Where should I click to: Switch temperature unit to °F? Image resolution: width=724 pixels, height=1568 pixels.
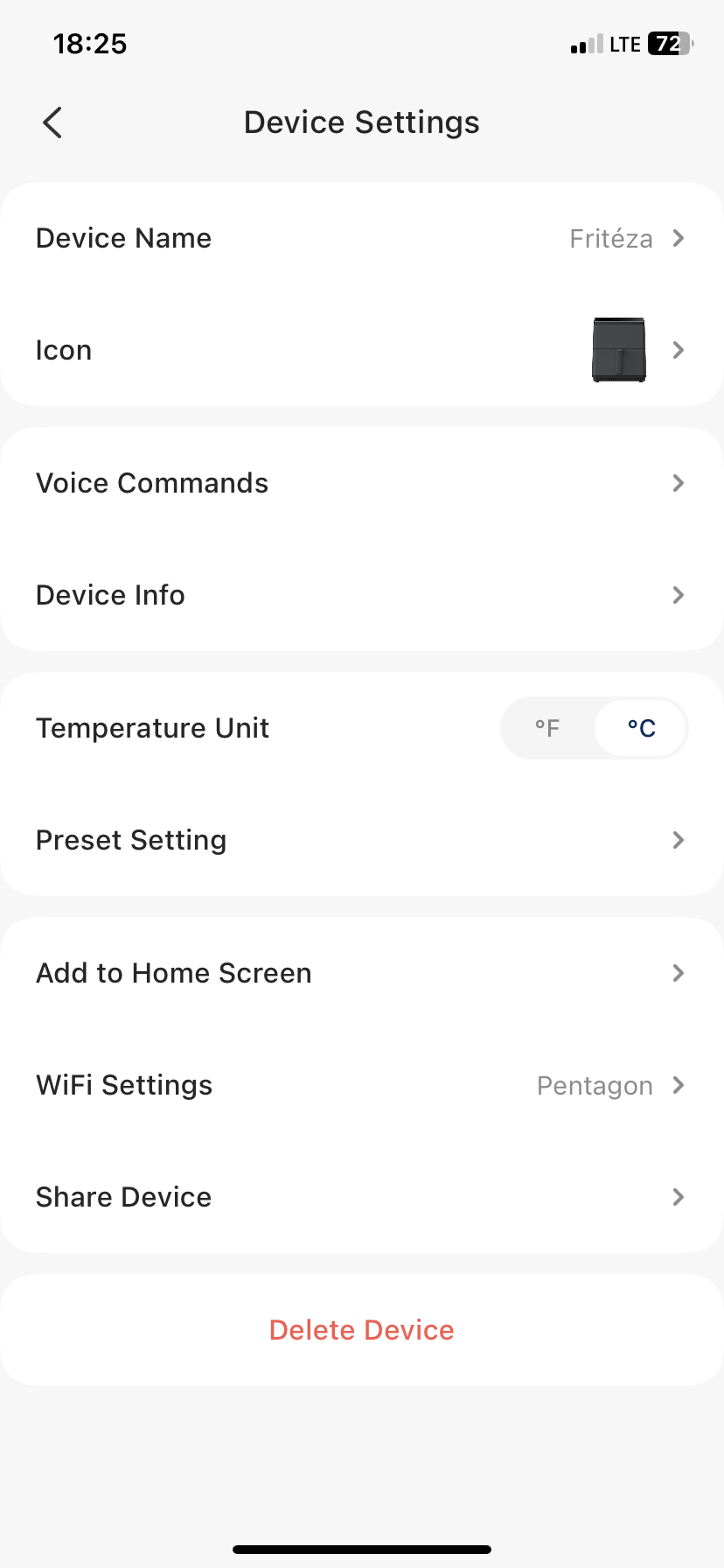click(x=547, y=728)
